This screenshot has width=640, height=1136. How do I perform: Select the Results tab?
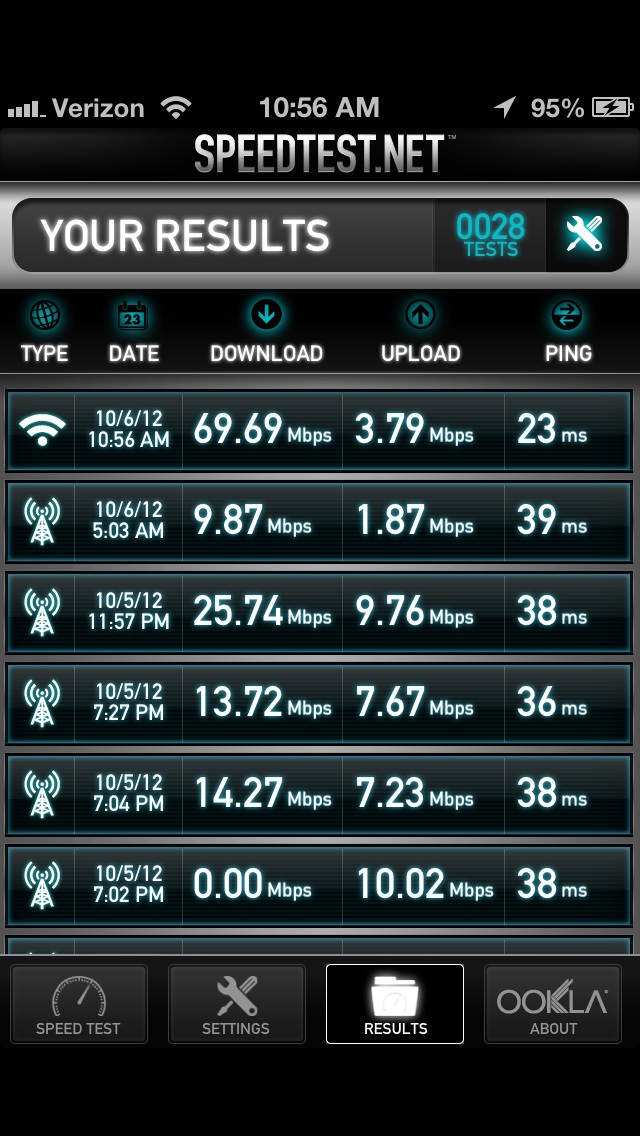[395, 1003]
